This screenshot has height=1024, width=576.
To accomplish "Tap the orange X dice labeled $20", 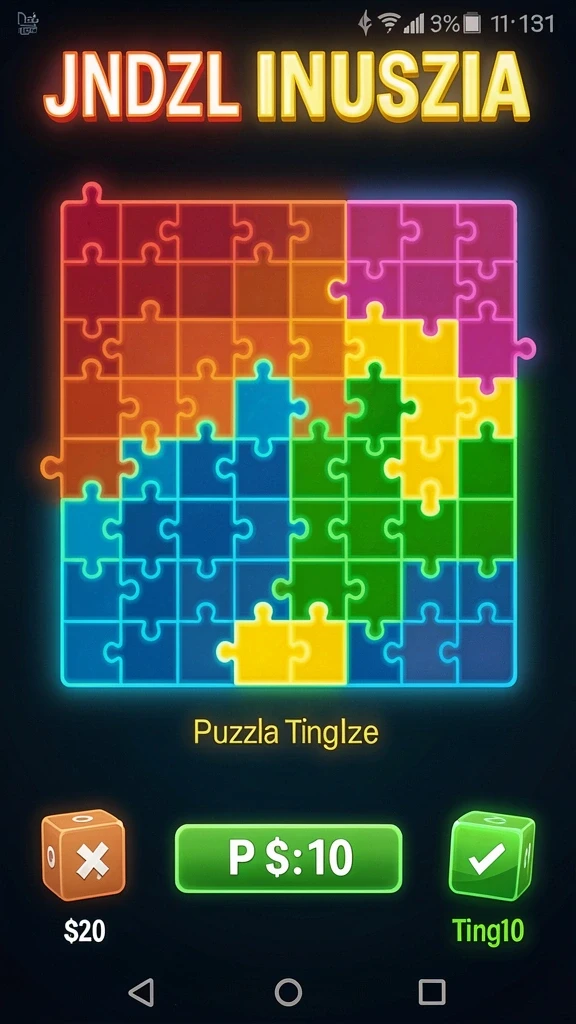I will click(84, 856).
